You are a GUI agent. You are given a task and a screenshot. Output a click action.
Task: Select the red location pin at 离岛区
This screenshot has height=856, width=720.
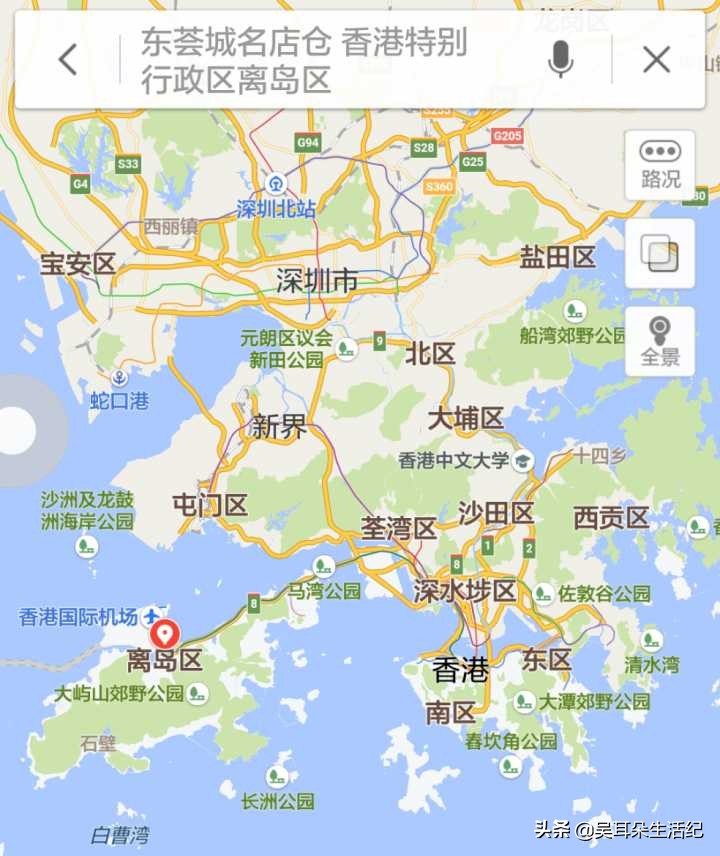tap(163, 634)
